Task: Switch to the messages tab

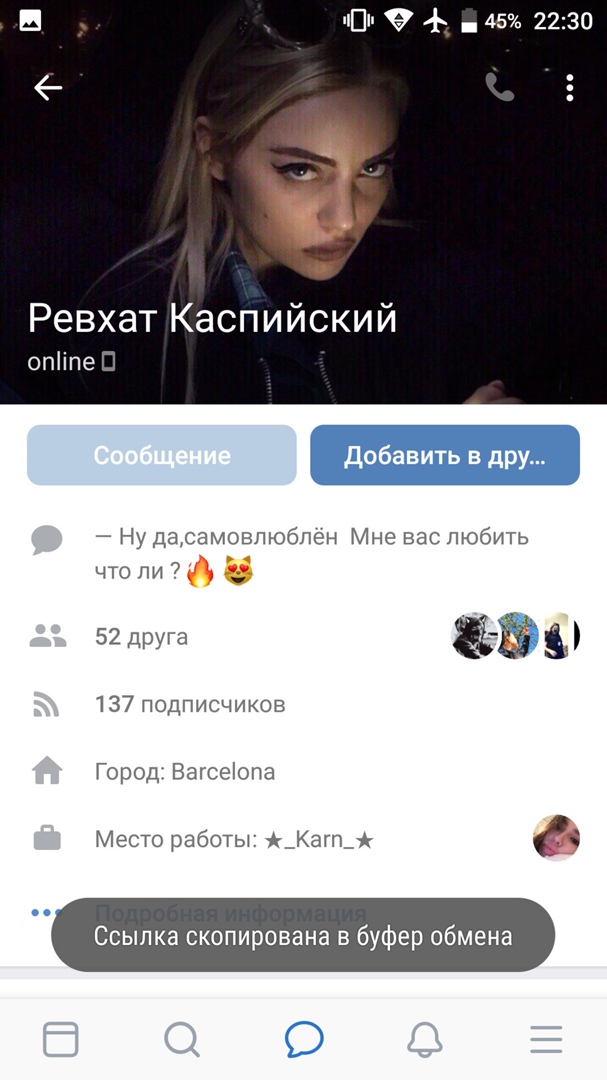Action: point(304,1040)
